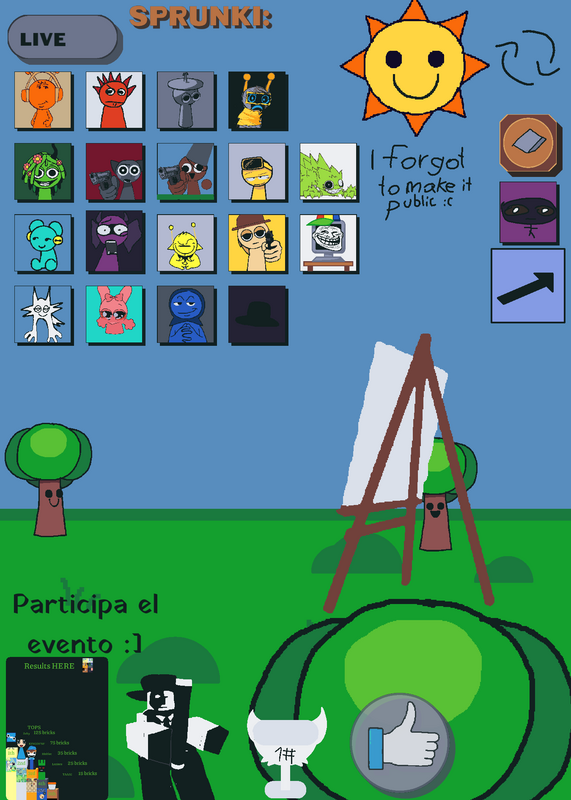
Task: Pick the black hat tile
Action: (257, 314)
